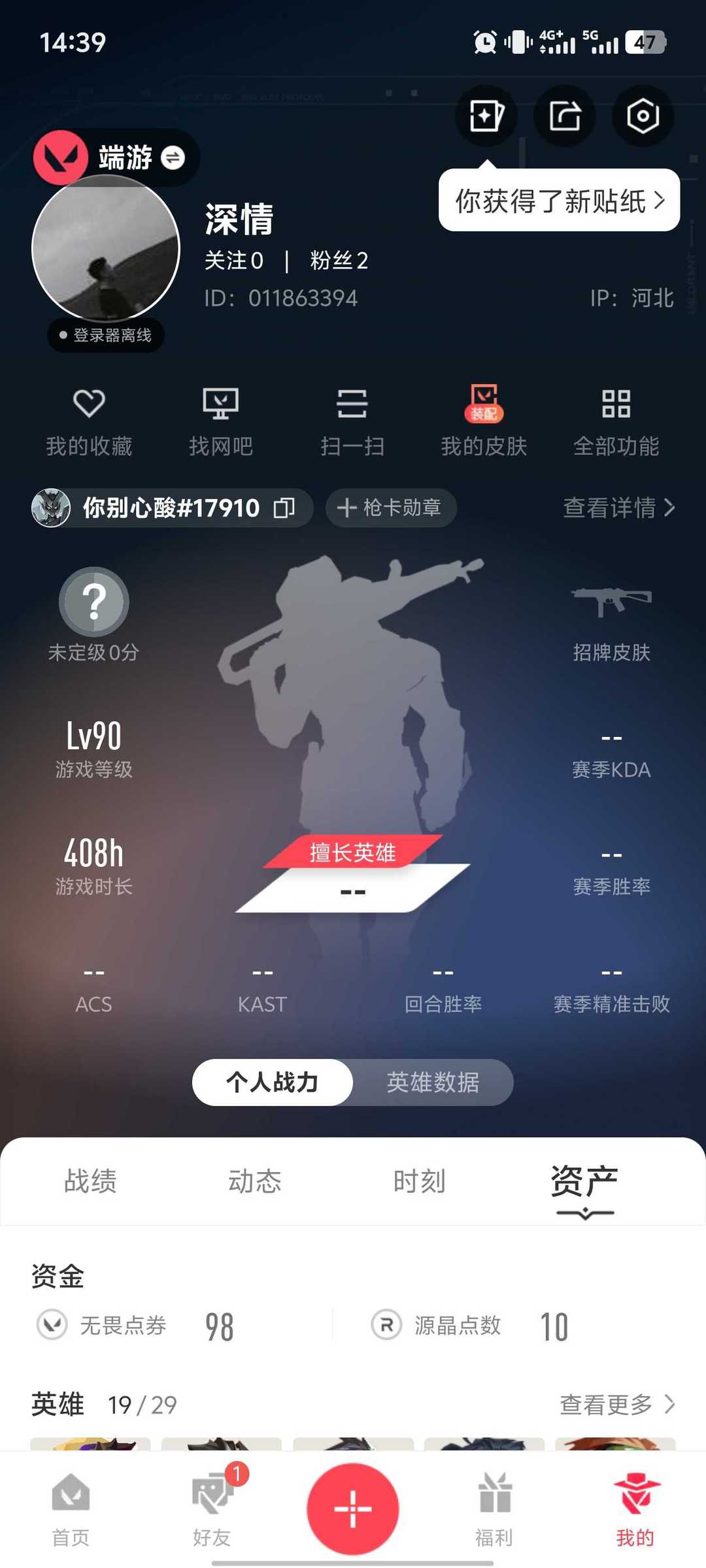Open the 你获得了新贴纸 tooltip
Screen dimensions: 706x1568
[x=560, y=201]
